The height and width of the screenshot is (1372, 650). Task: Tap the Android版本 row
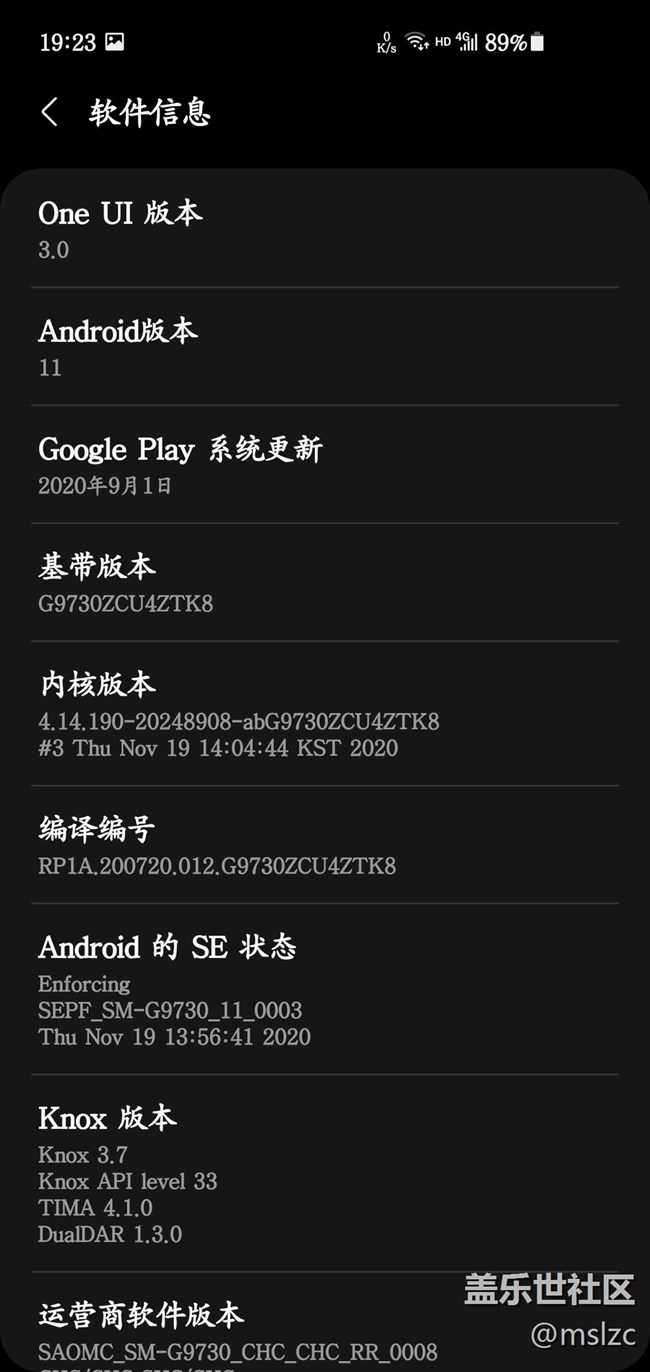coord(325,347)
